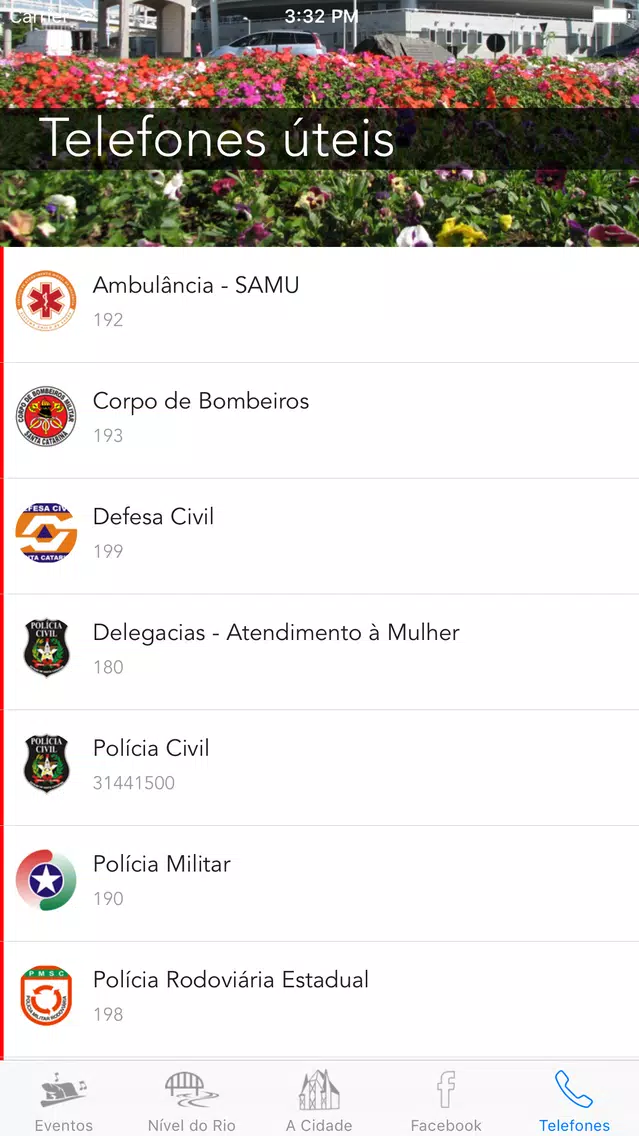Select the Corpo de Bombeiros row

click(320, 420)
